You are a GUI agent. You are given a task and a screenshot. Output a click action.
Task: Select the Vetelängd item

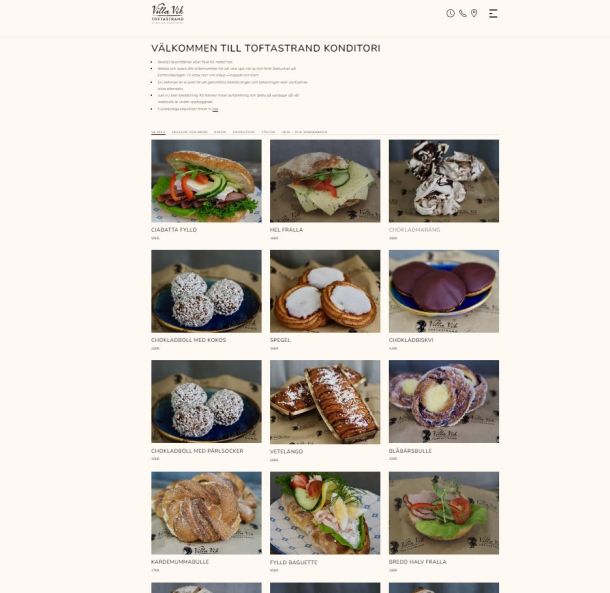click(x=325, y=402)
